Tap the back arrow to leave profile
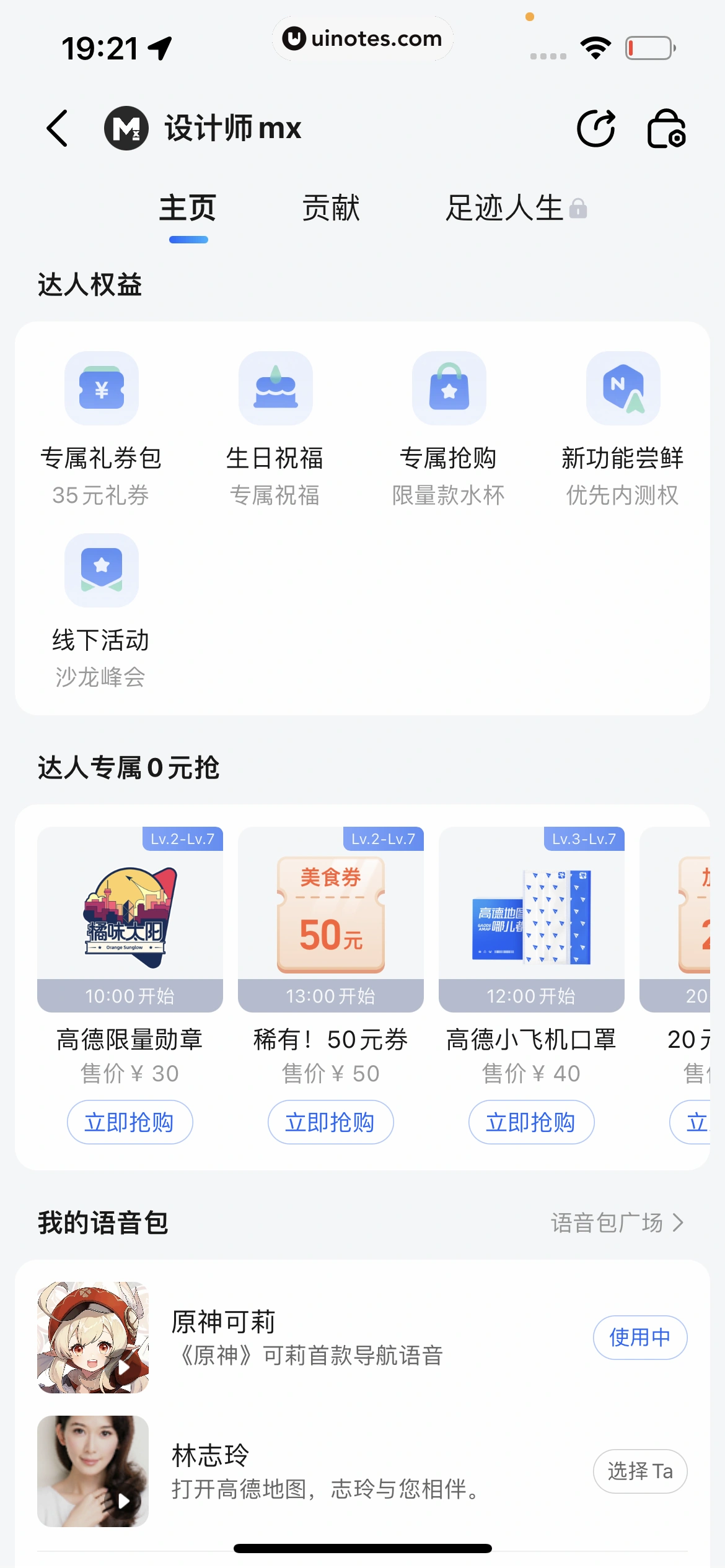725x1568 pixels. pyautogui.click(x=57, y=128)
